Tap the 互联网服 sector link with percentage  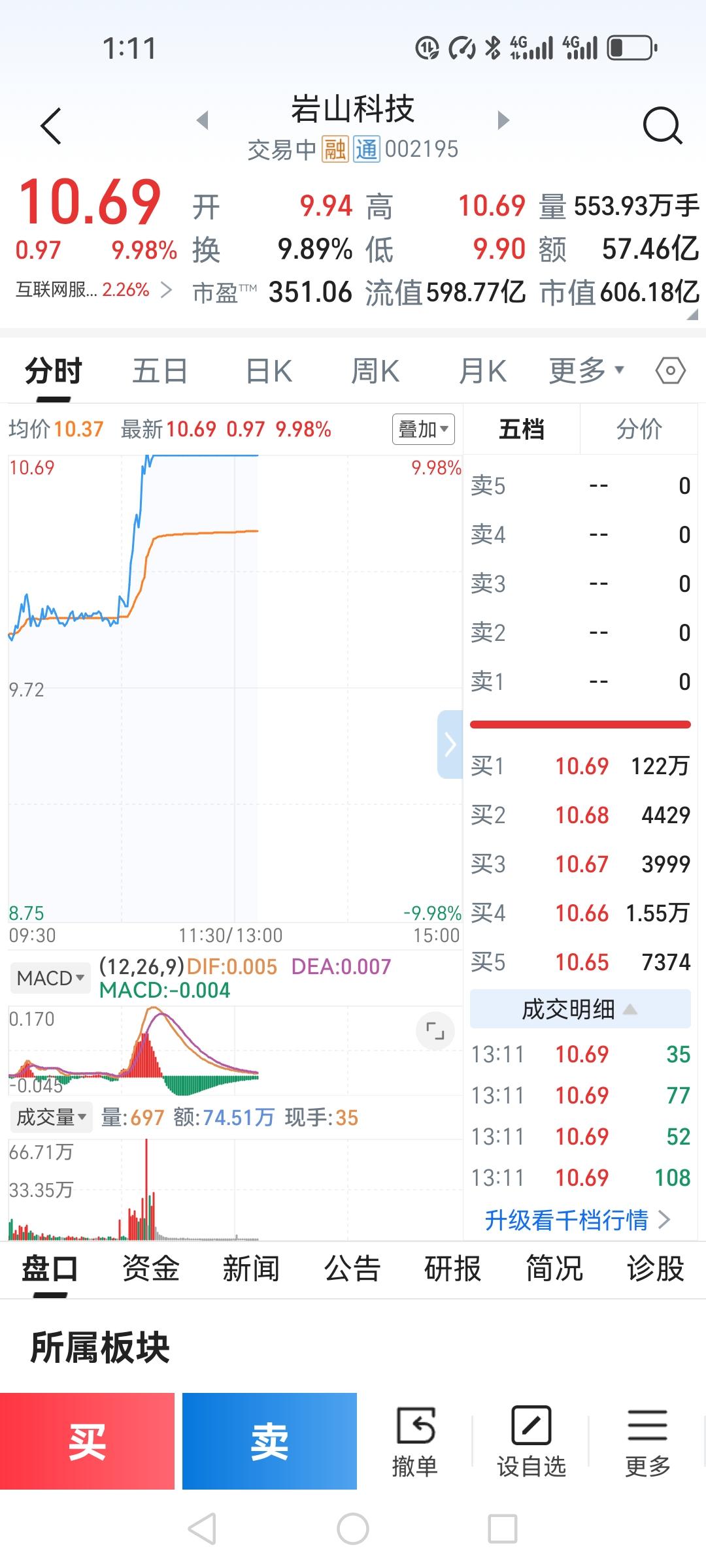[x=85, y=289]
